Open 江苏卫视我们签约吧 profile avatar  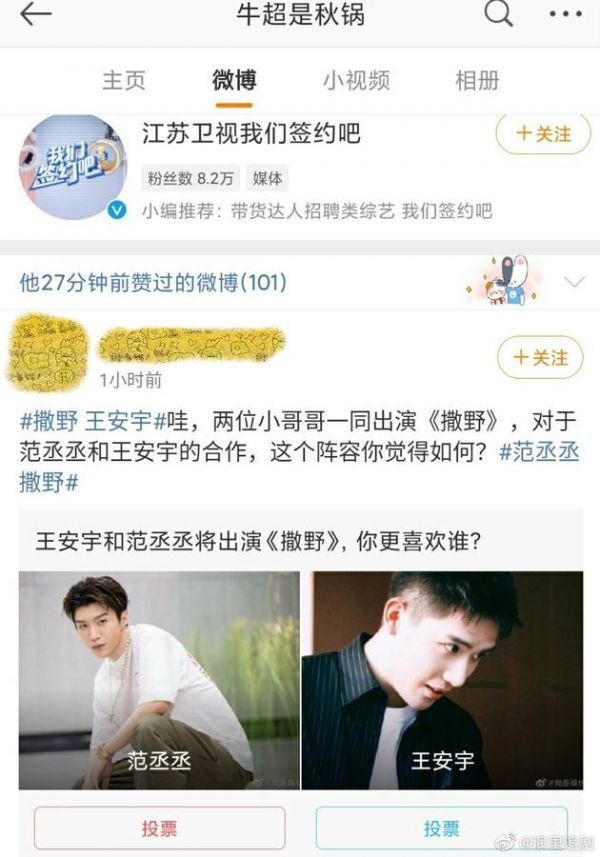coord(75,166)
